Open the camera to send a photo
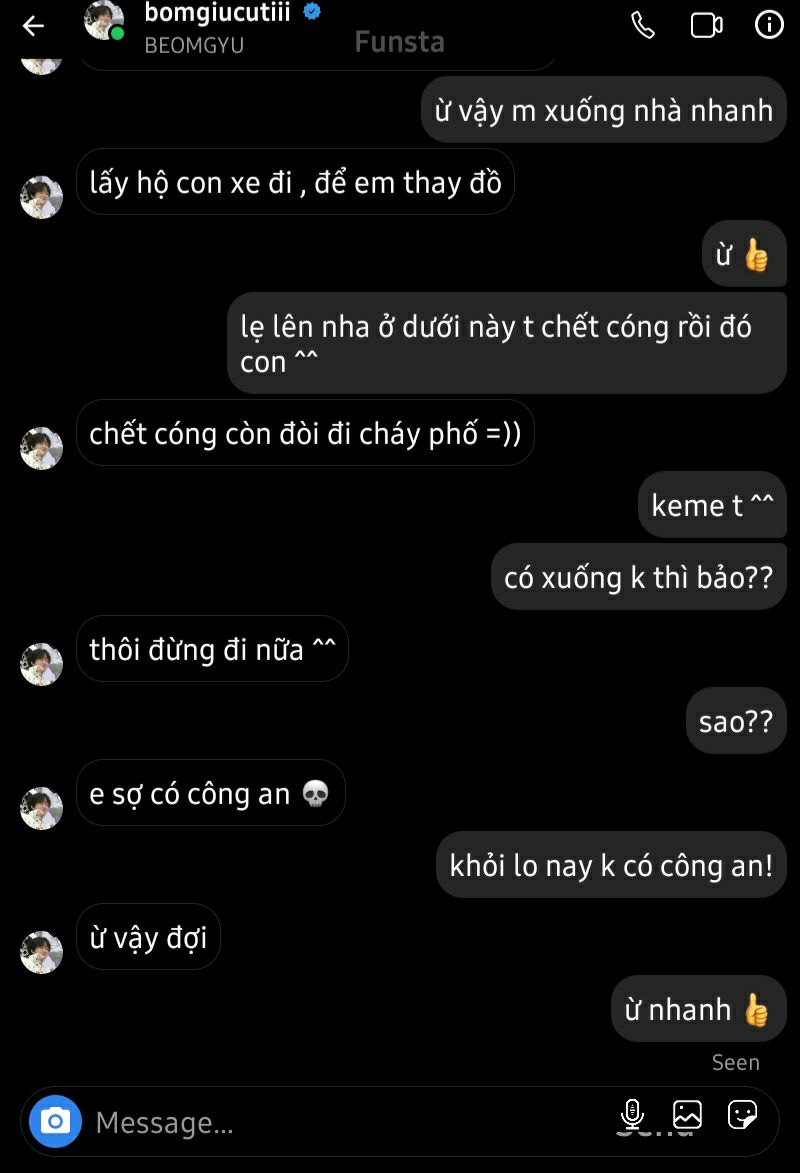The image size is (800, 1173). coord(55,1121)
